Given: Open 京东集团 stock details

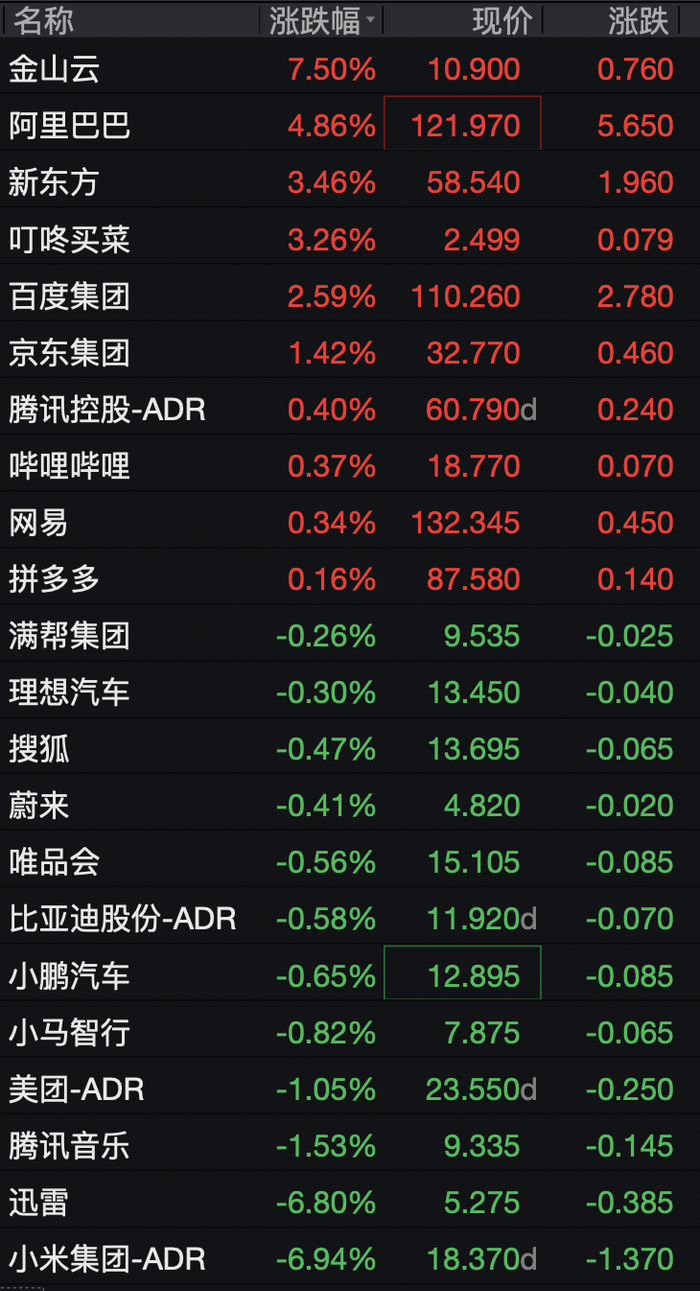Looking at the screenshot, I should coord(350,352).
